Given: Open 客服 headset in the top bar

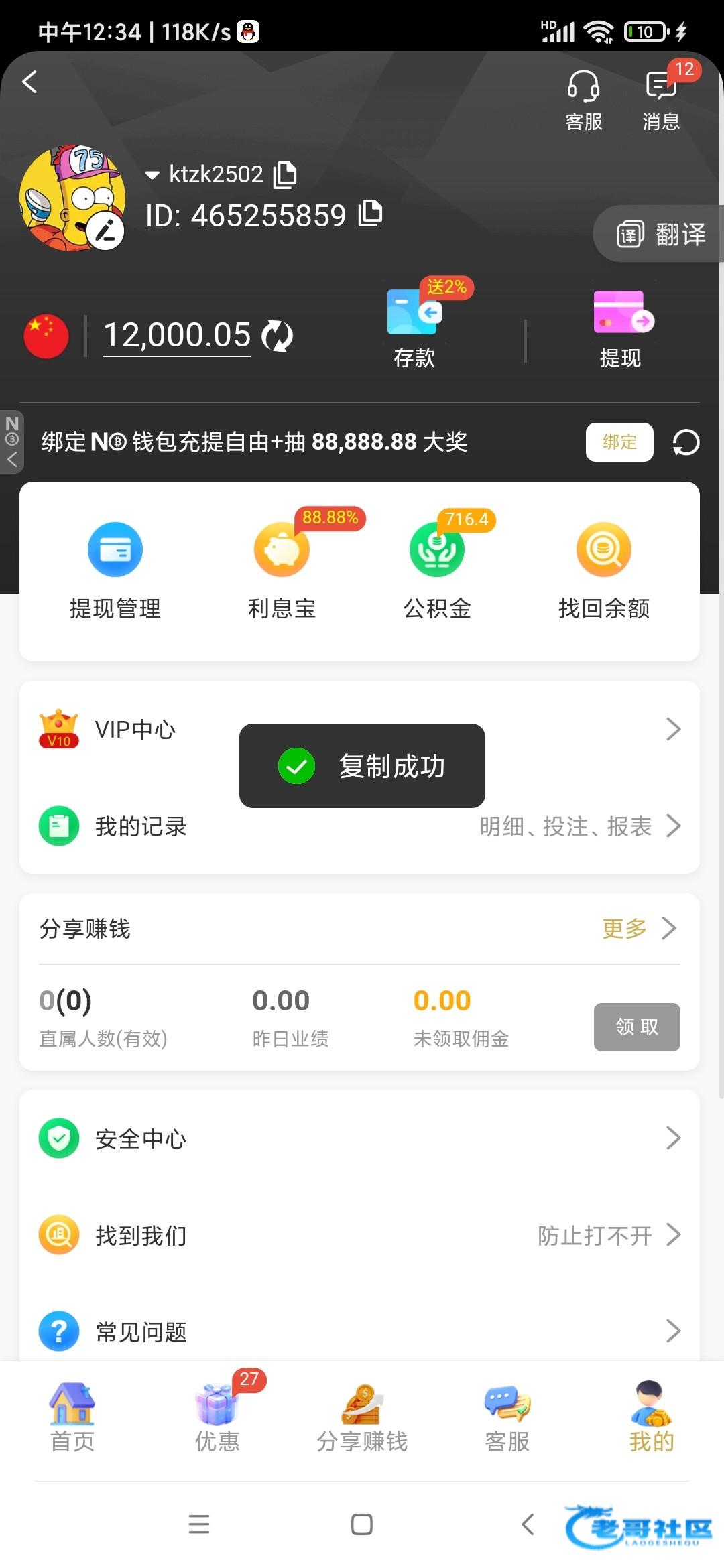Looking at the screenshot, I should point(583,101).
